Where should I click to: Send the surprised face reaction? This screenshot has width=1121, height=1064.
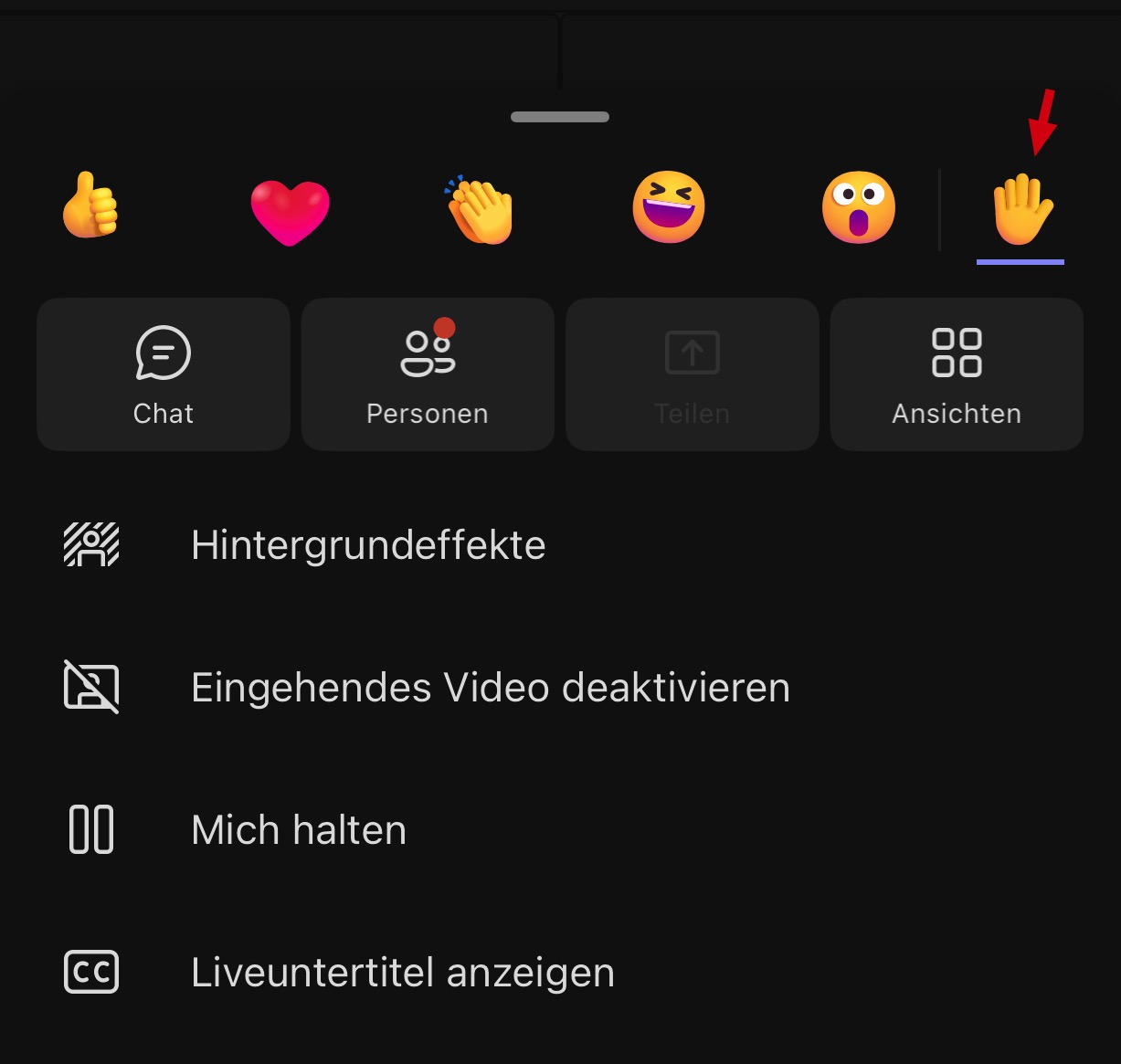click(x=859, y=207)
